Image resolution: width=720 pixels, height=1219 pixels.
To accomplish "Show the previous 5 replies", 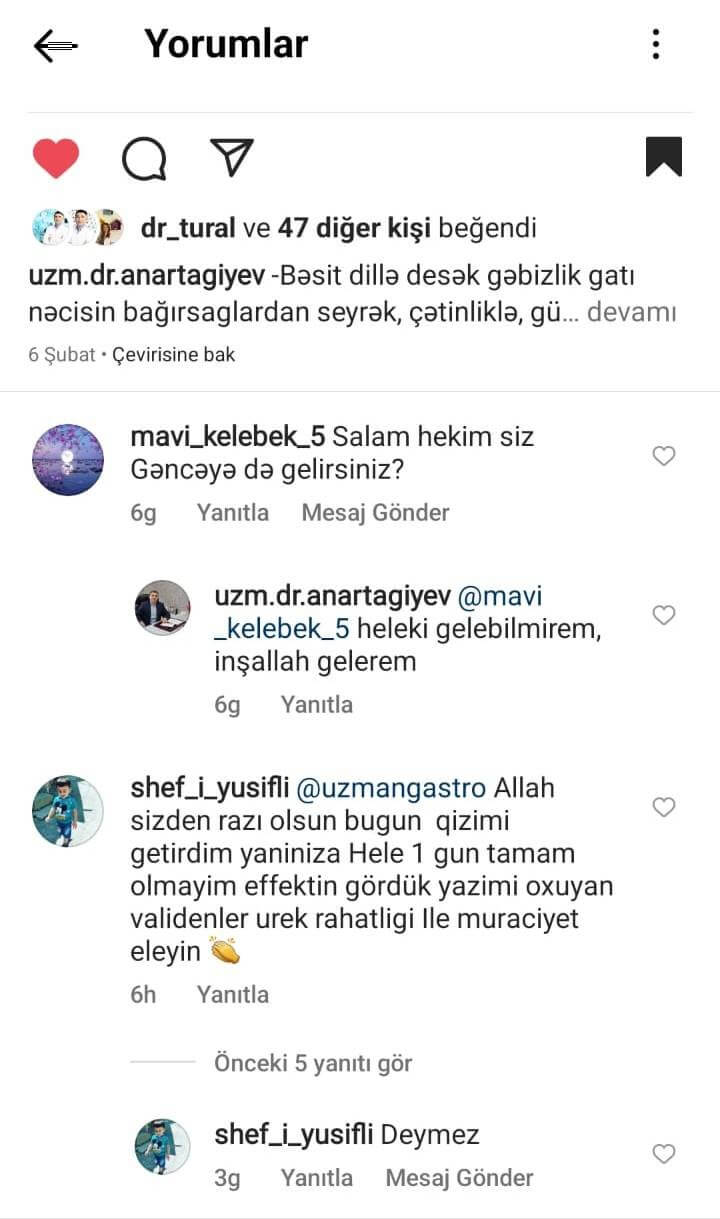I will point(312,1063).
